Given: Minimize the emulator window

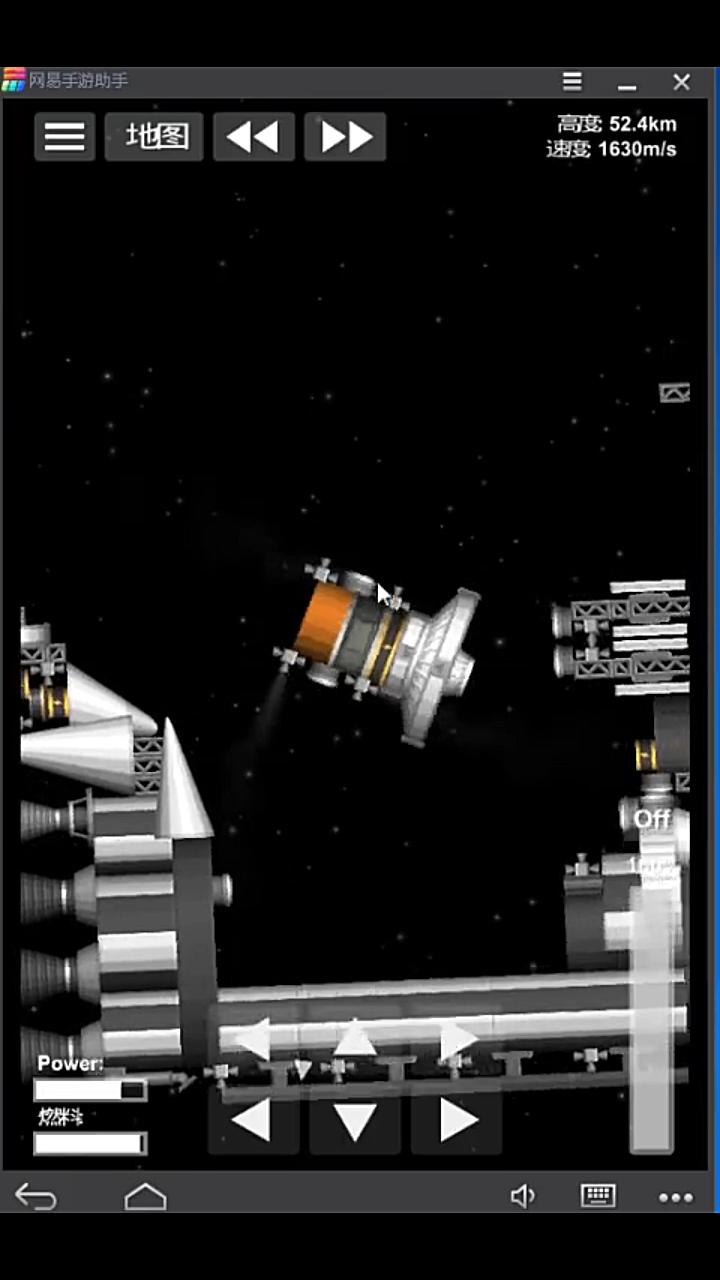Looking at the screenshot, I should [x=627, y=82].
